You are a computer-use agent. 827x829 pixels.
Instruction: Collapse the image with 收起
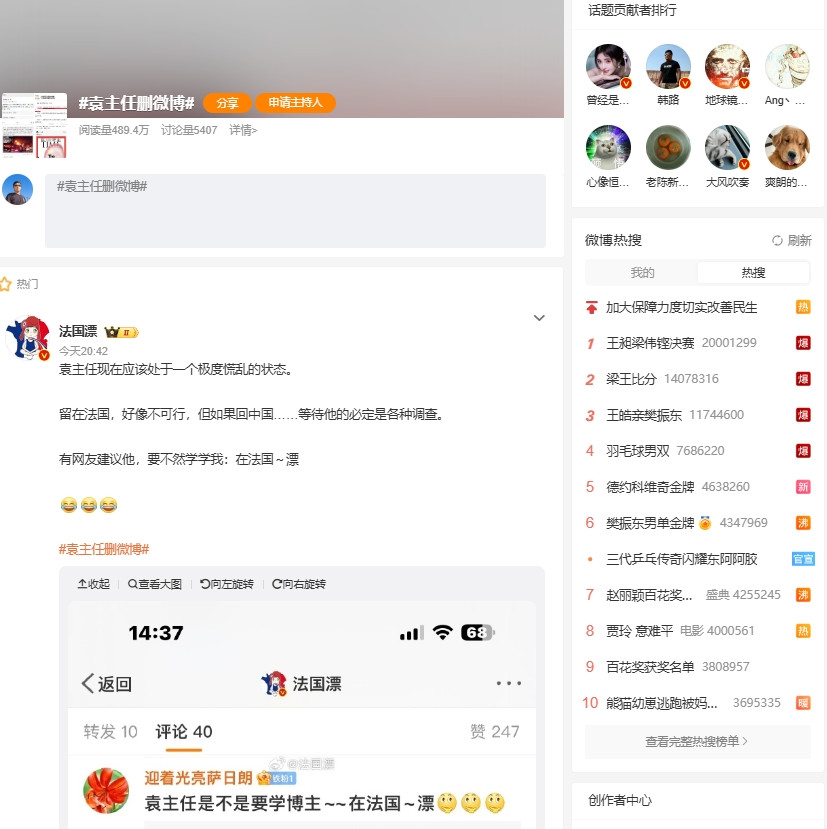click(94, 584)
